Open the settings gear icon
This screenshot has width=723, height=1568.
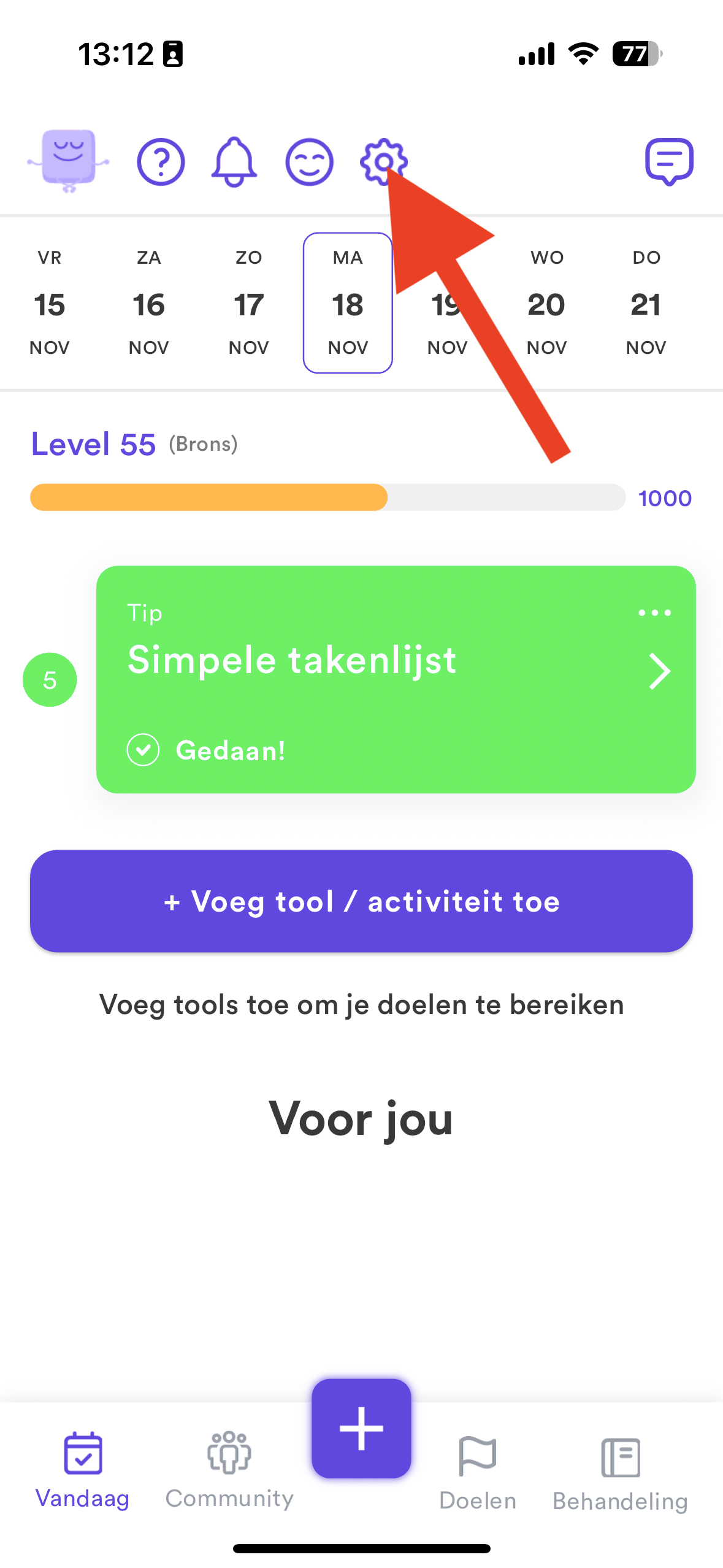coord(383,161)
